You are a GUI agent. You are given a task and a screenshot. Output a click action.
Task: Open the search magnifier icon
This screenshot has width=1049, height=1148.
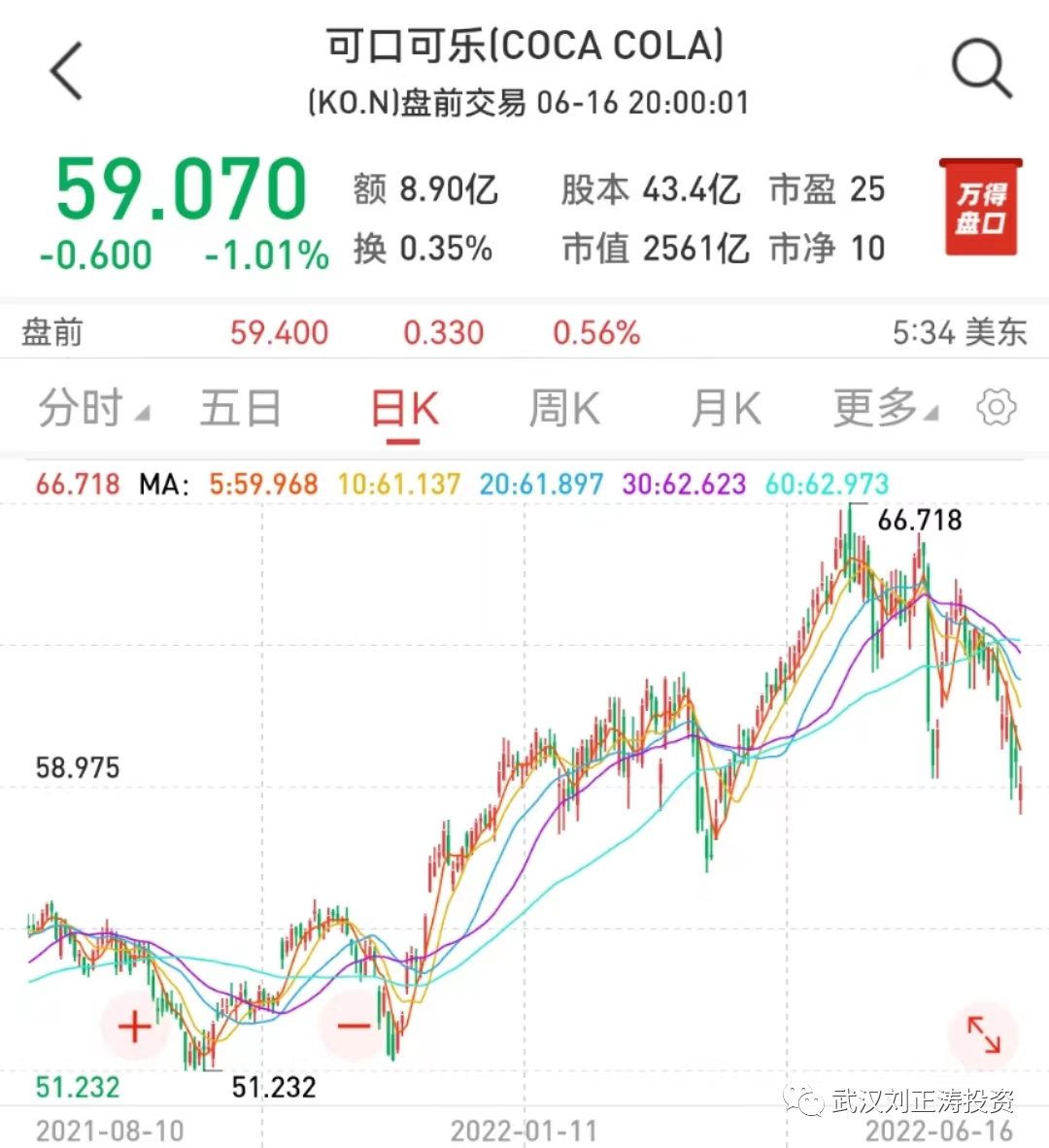981,69
